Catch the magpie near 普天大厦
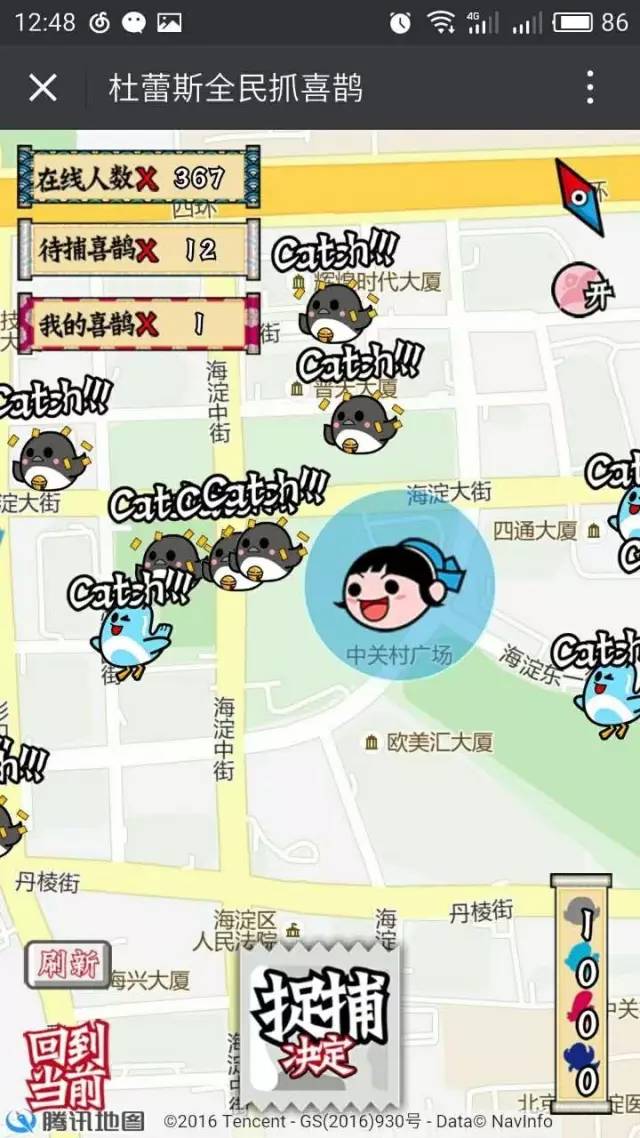The height and width of the screenshot is (1138, 640). click(x=360, y=422)
